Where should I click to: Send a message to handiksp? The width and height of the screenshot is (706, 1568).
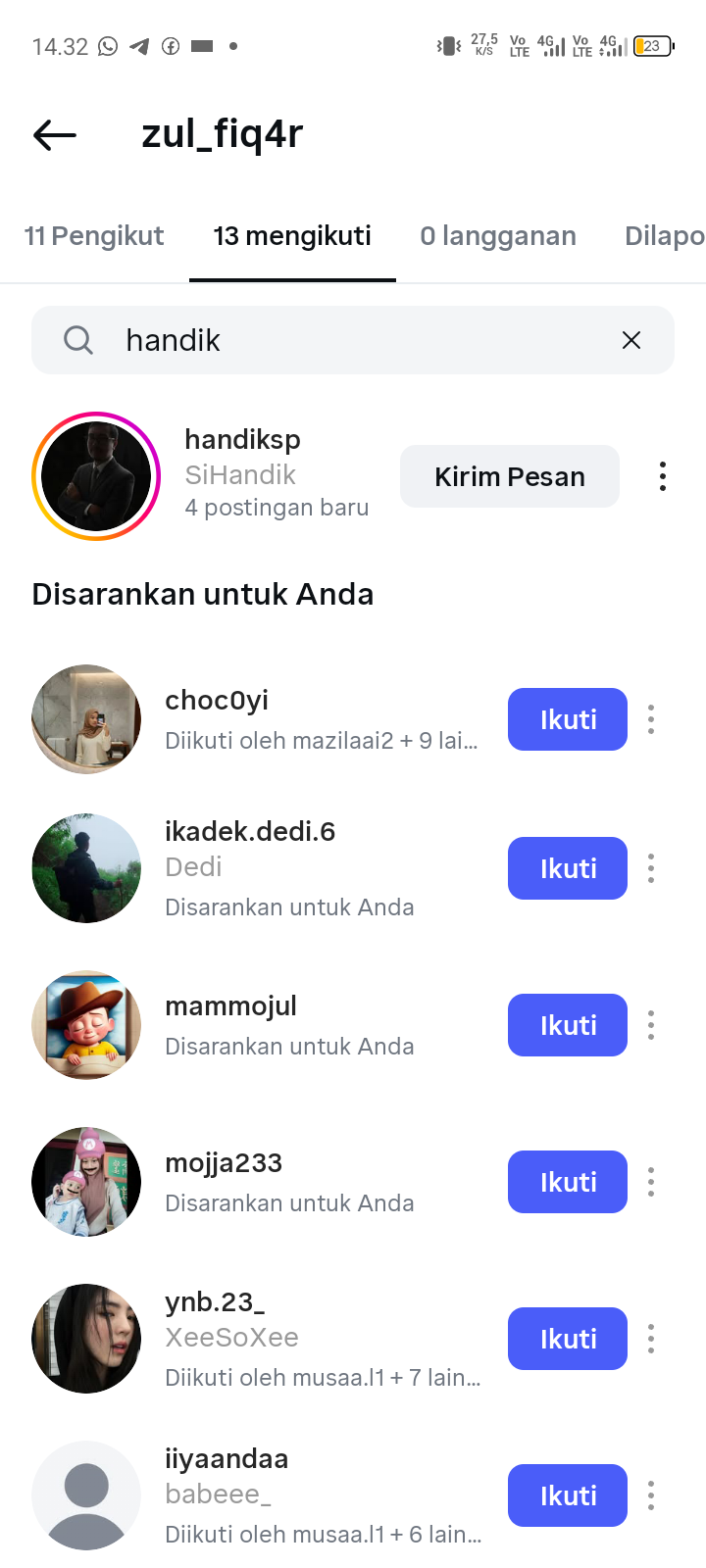click(509, 476)
